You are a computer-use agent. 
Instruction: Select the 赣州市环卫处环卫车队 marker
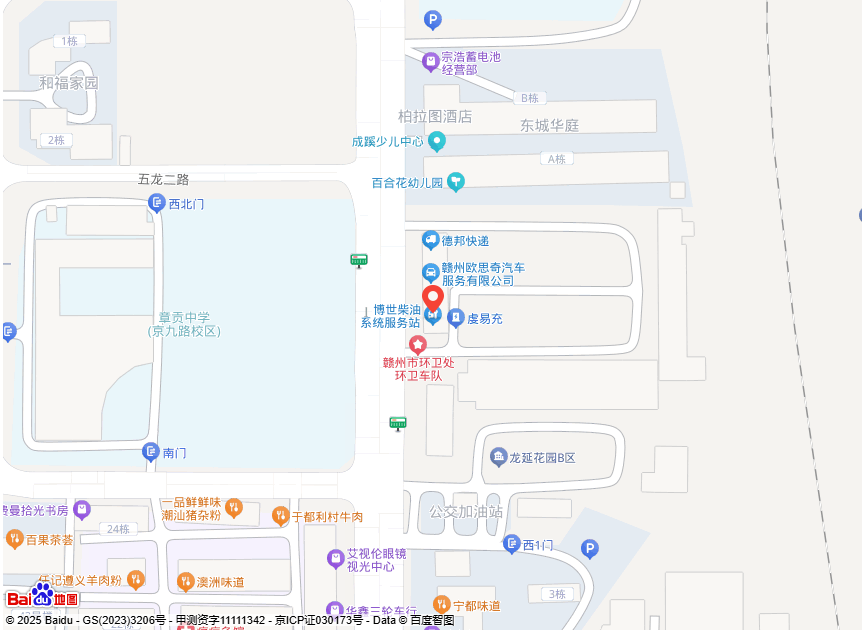coord(418,345)
